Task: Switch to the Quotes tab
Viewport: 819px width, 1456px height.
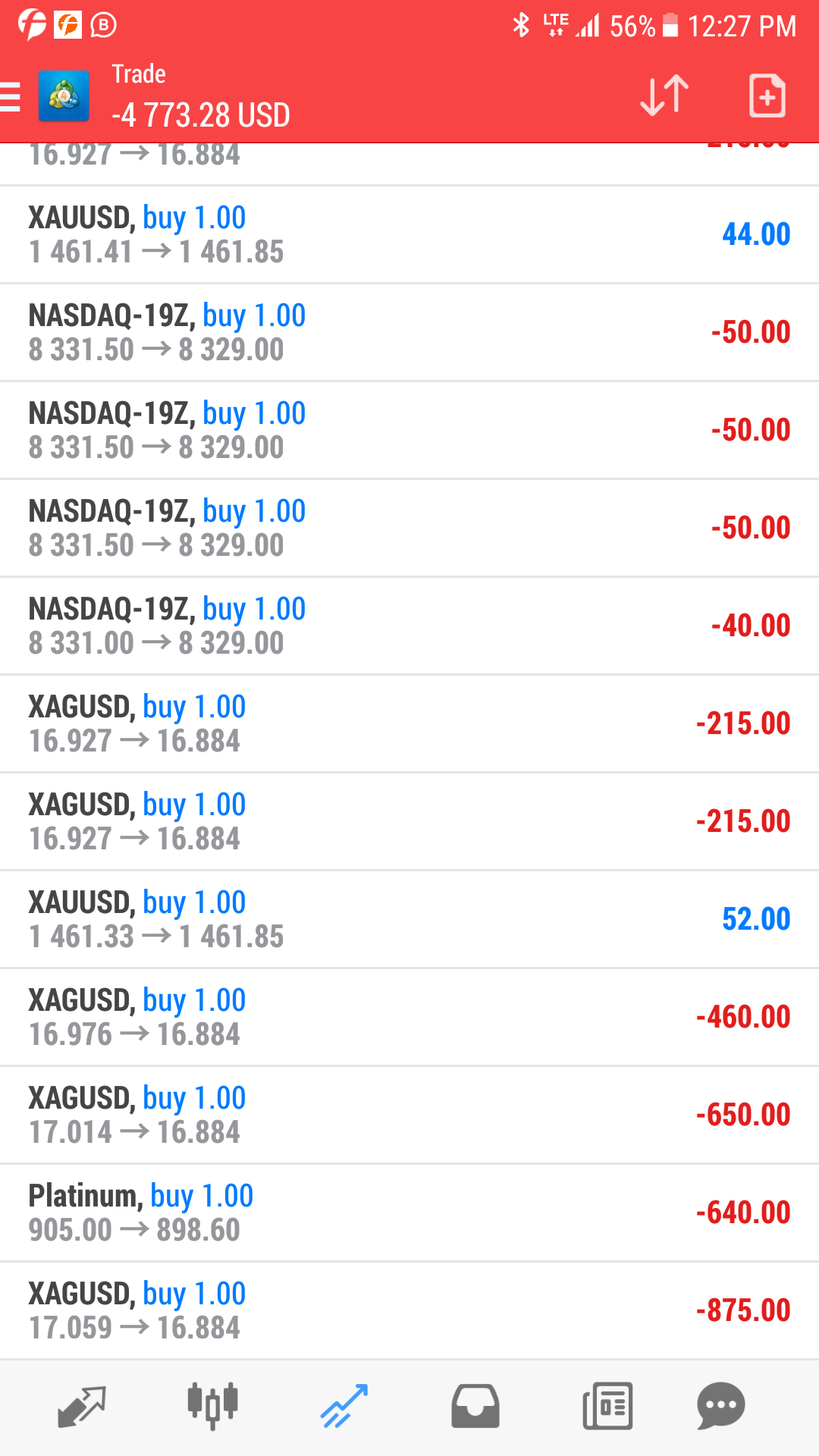Action: (x=82, y=1407)
